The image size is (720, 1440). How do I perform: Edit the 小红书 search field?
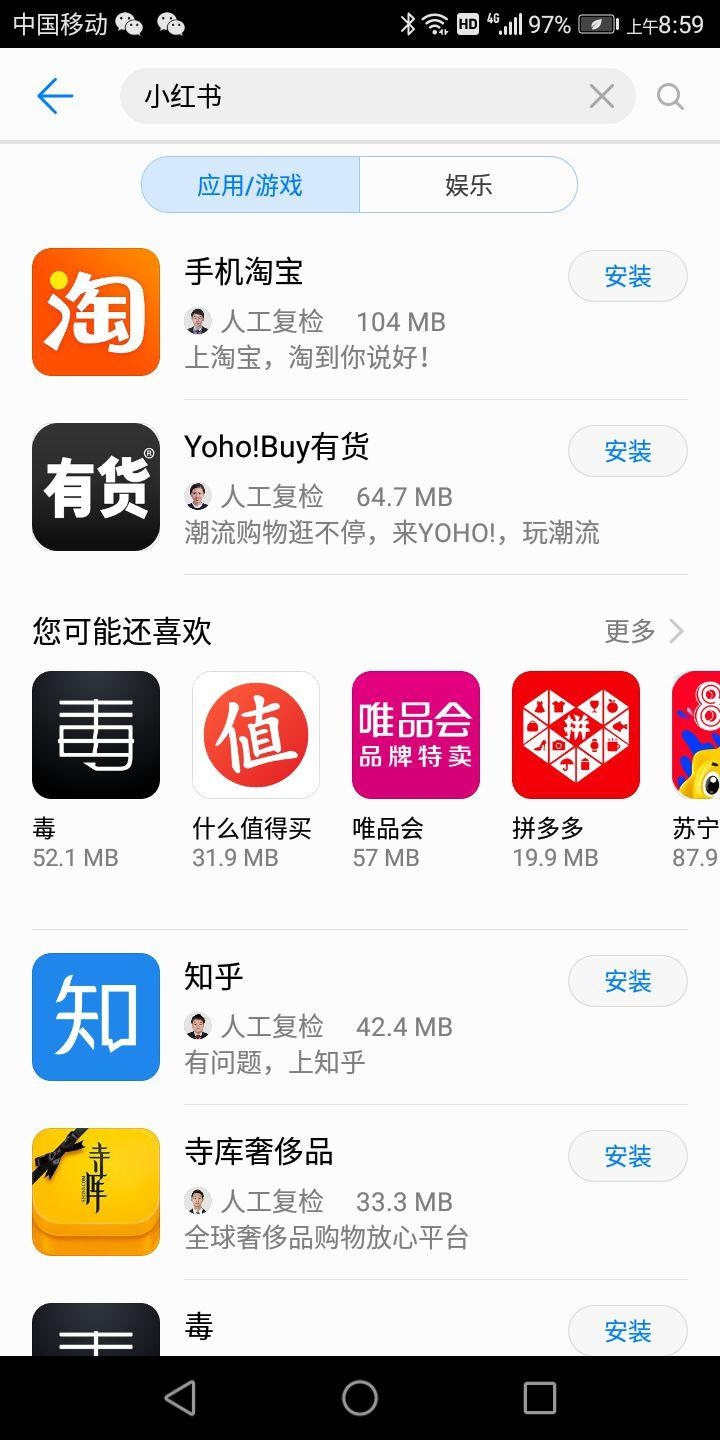point(350,96)
